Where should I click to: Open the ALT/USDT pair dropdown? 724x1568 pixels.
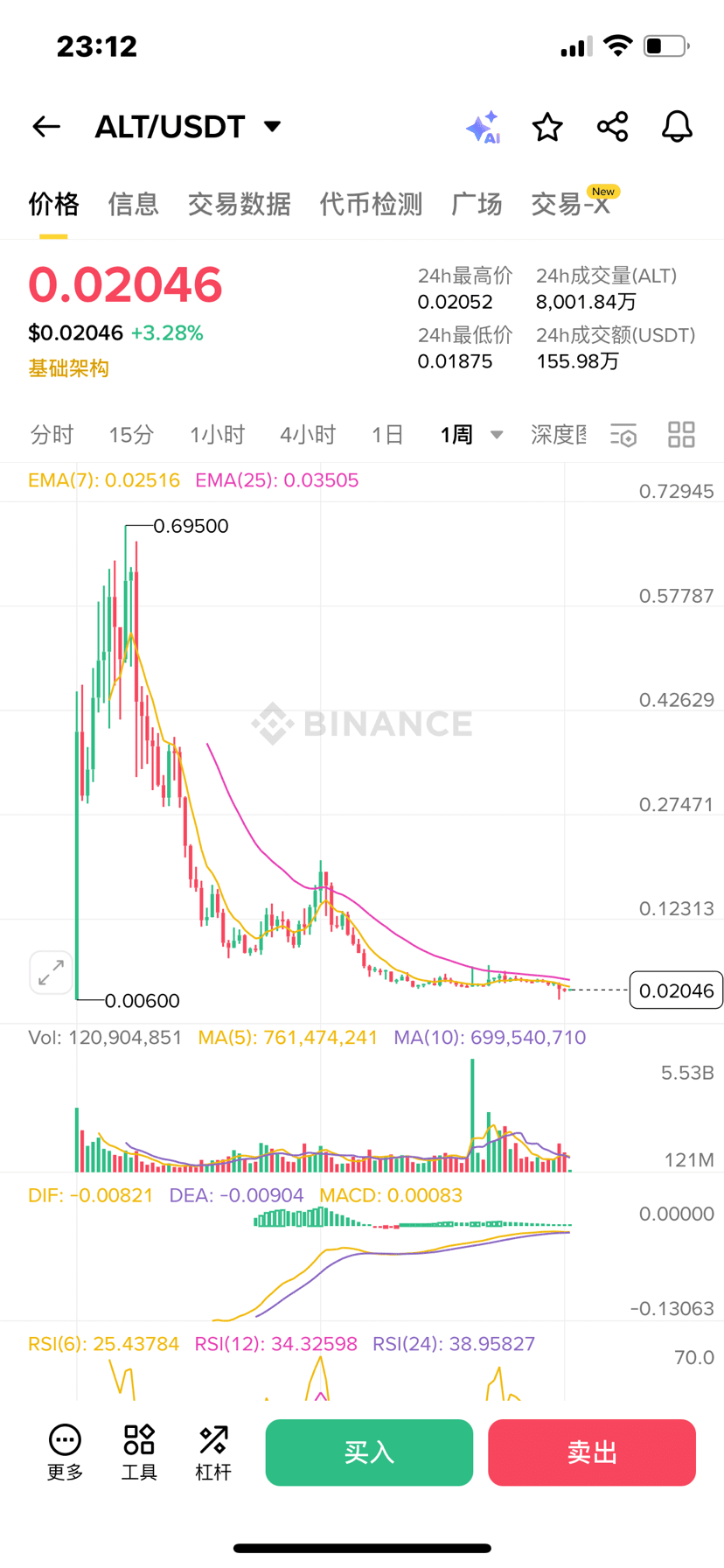(x=273, y=127)
